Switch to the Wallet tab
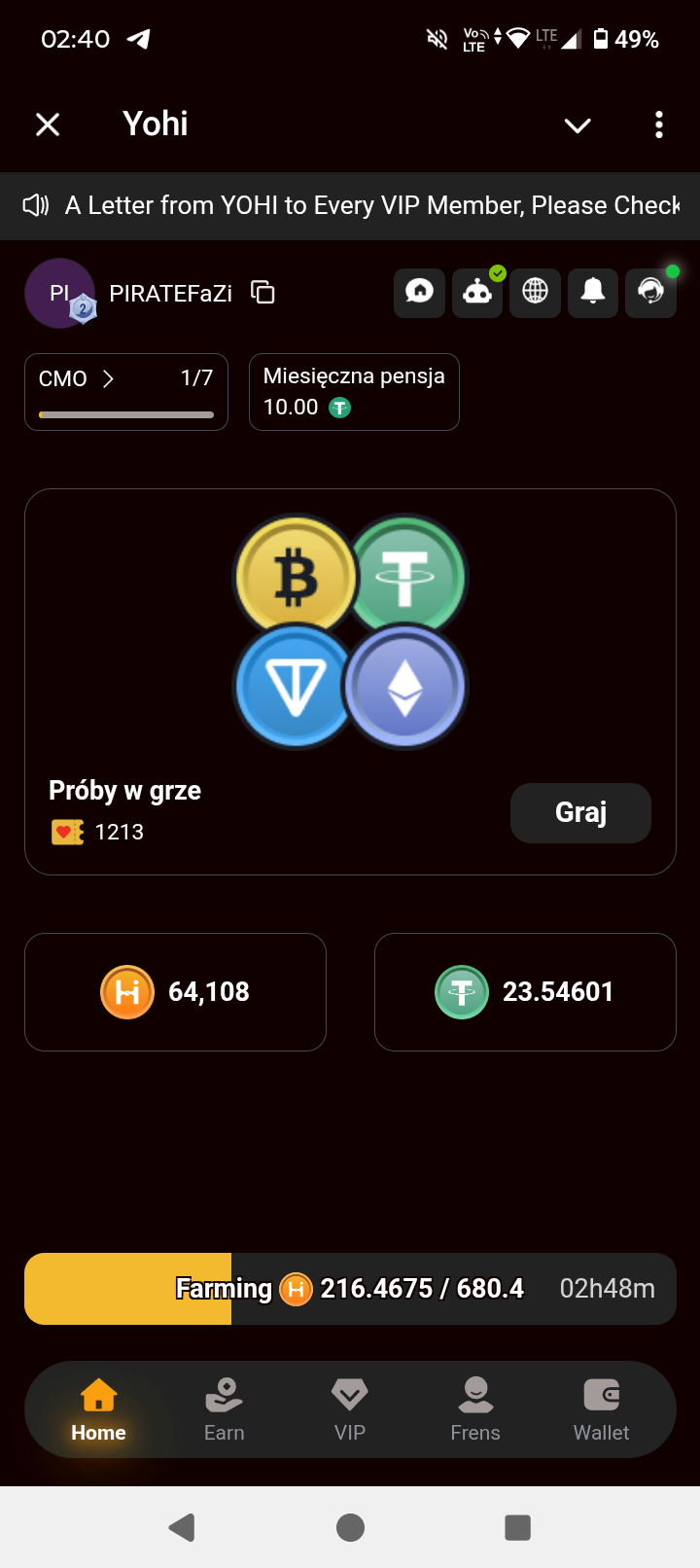This screenshot has width=700, height=1568. 601,1408
